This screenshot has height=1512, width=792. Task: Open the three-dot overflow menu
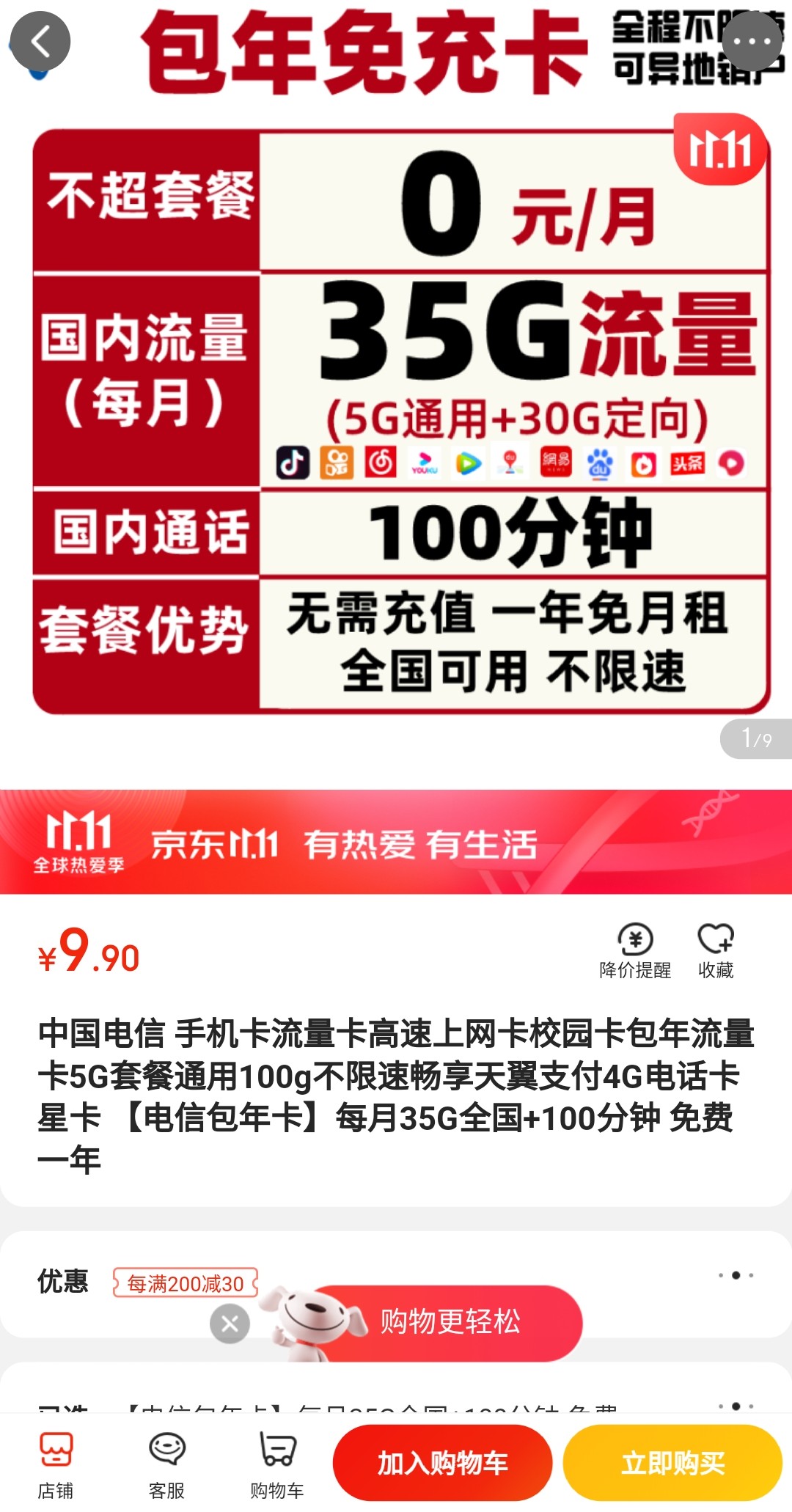(752, 41)
